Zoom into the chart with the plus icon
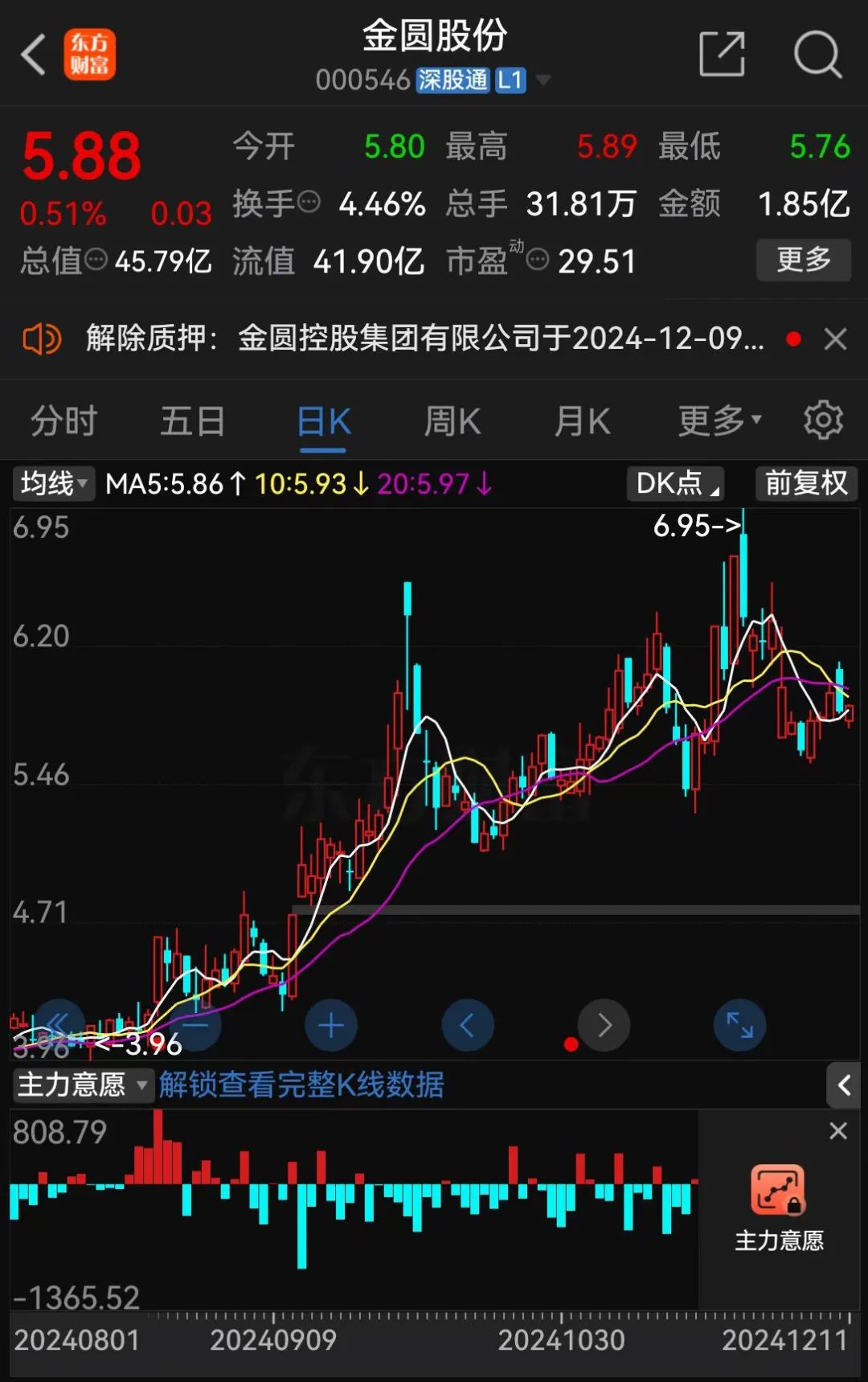 click(x=331, y=1025)
